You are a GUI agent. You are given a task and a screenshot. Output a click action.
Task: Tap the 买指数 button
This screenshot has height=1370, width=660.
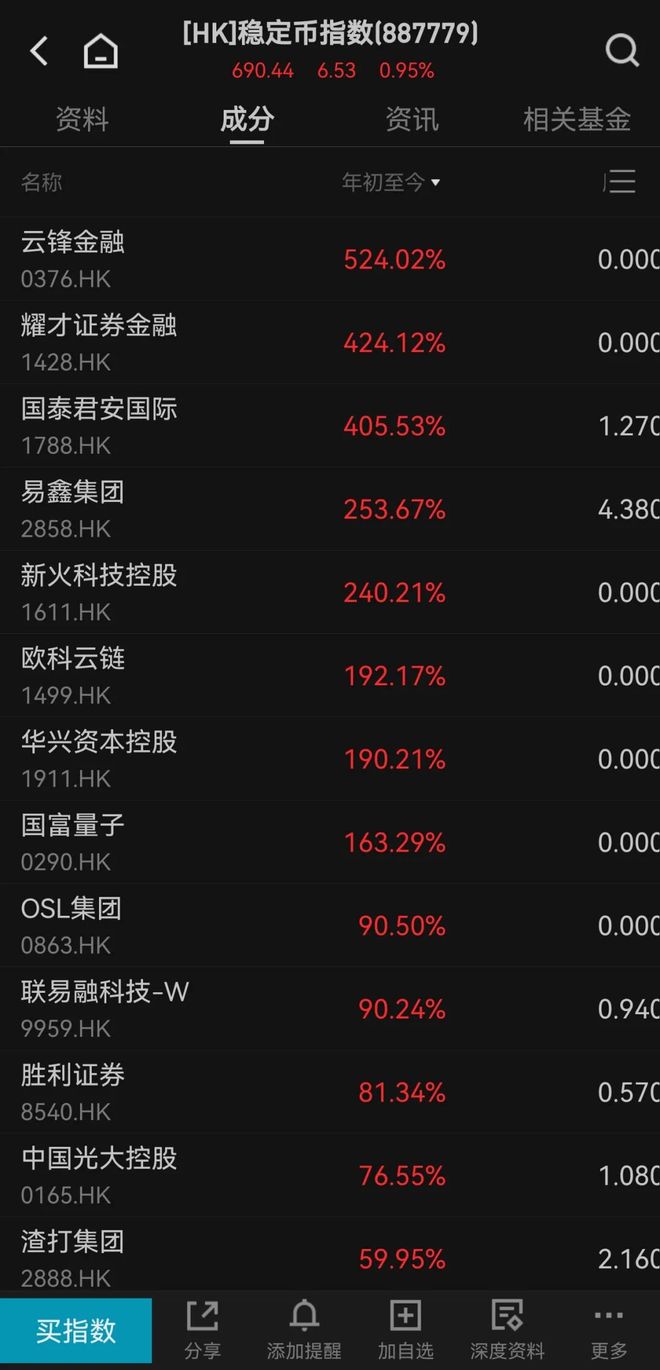click(76, 1332)
